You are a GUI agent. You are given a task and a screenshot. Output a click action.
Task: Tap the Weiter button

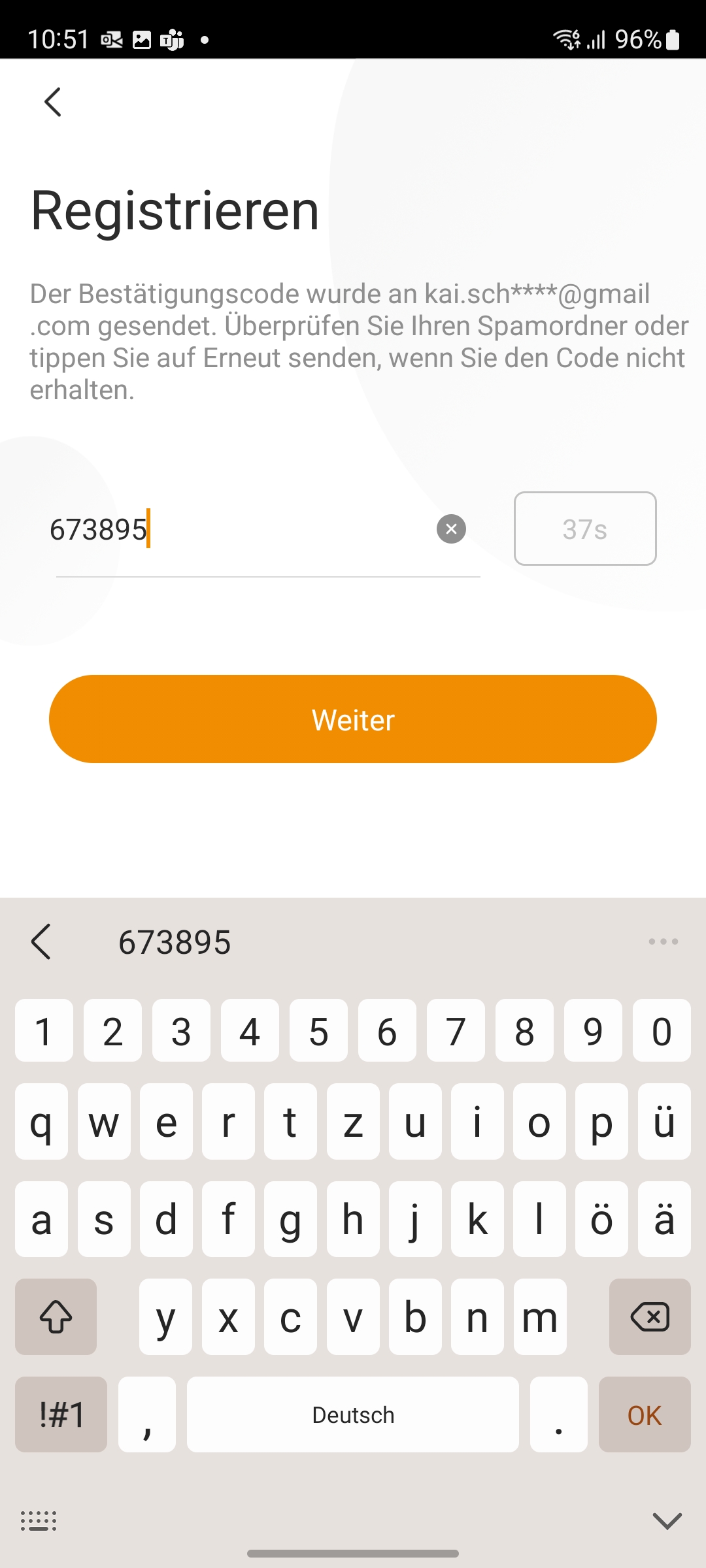pyautogui.click(x=353, y=719)
